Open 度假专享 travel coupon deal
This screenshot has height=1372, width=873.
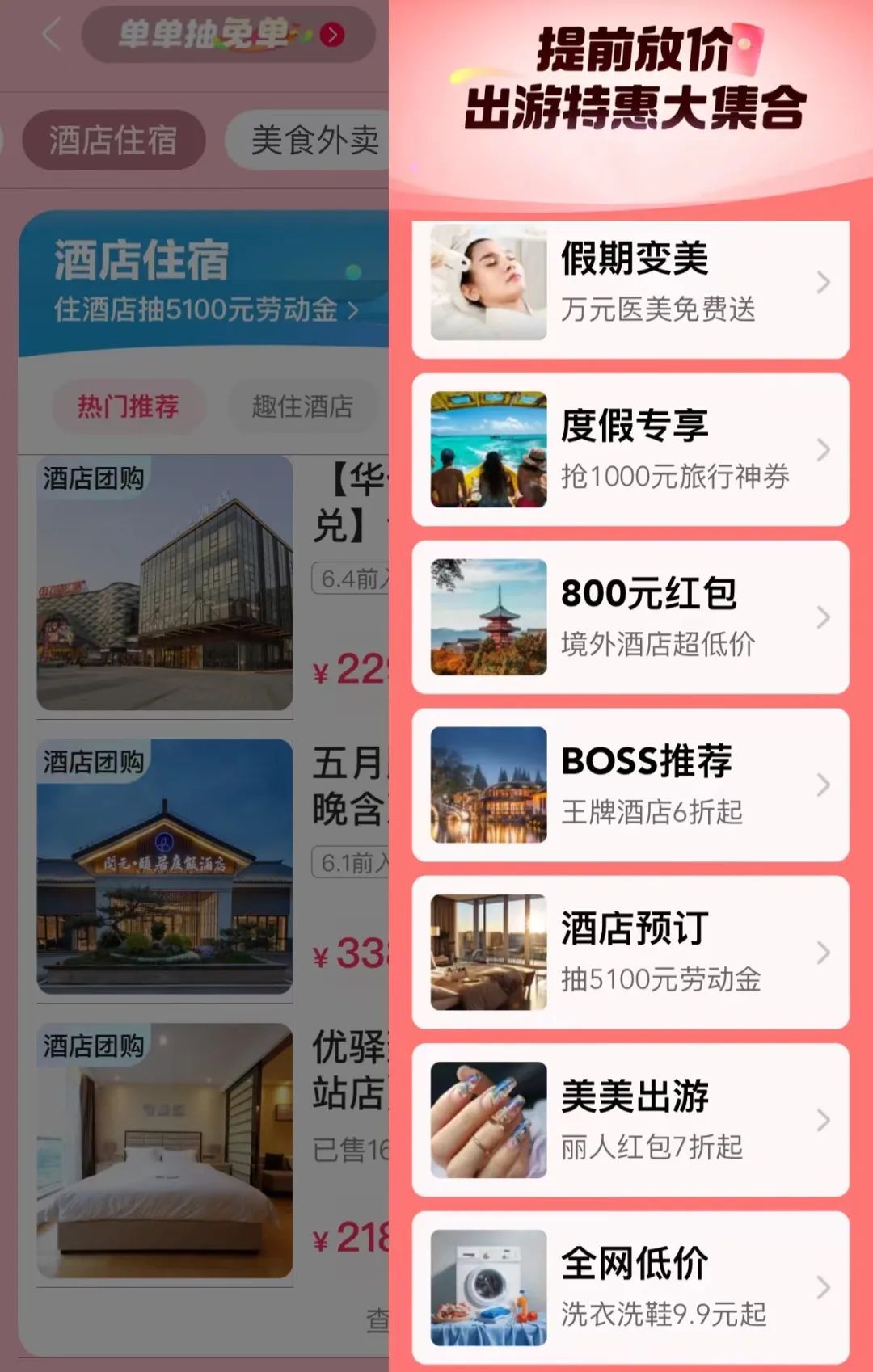tap(630, 450)
